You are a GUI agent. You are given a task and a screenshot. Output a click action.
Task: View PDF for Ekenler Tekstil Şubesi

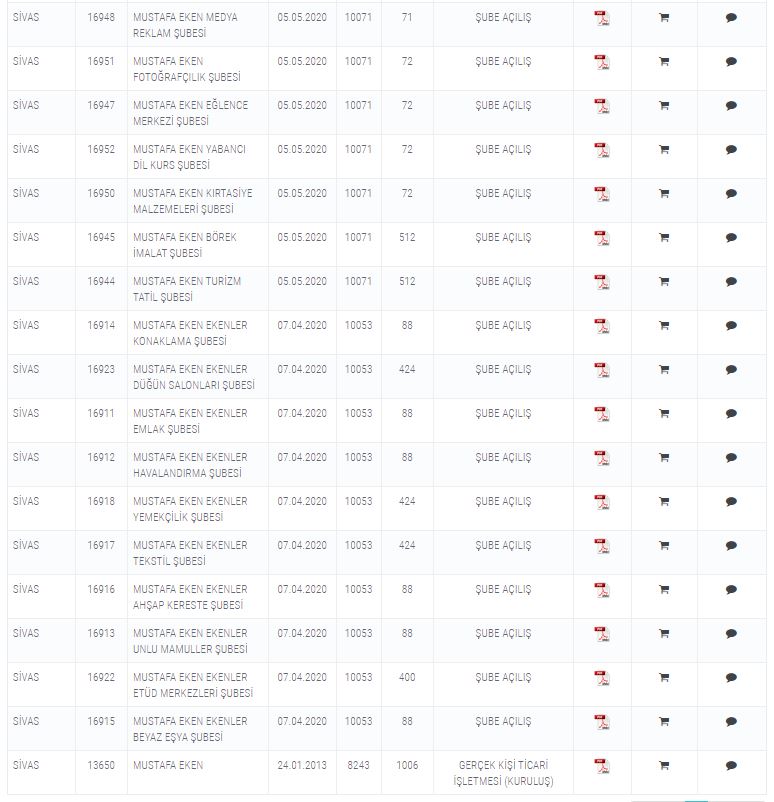601,546
